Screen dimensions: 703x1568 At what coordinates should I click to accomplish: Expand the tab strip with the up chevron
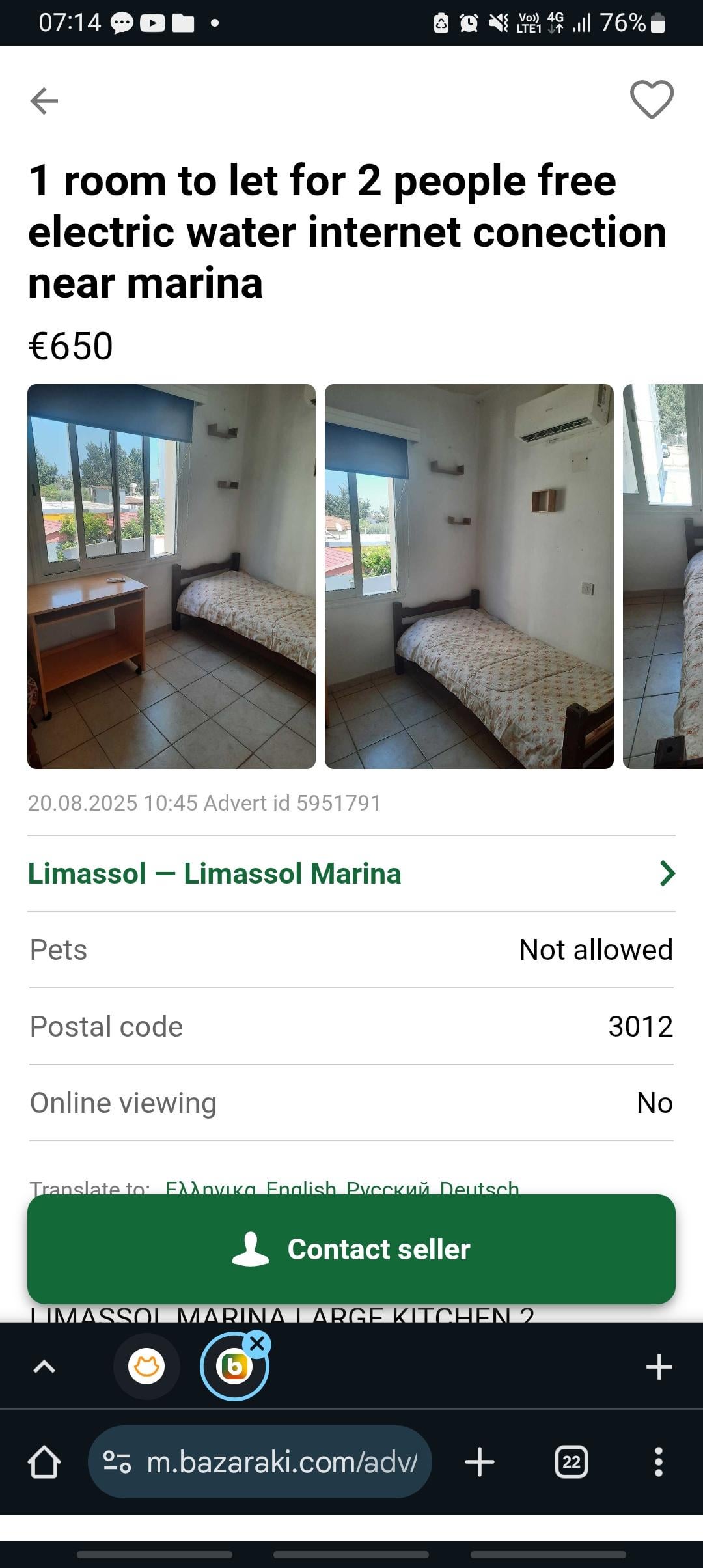(44, 1366)
